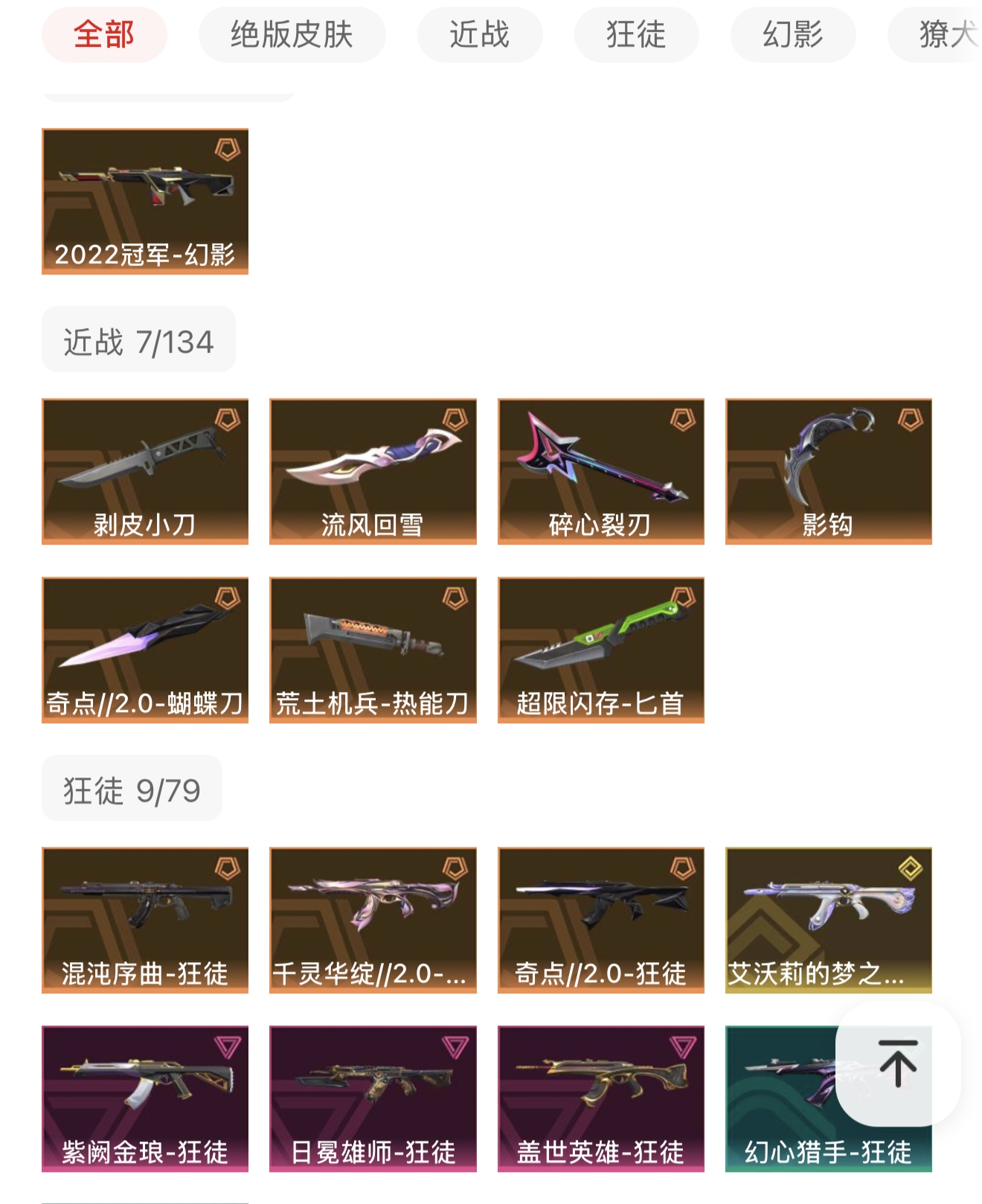
Task: Open the 奇点//2.0-狂徒 skin tile
Action: (x=600, y=920)
